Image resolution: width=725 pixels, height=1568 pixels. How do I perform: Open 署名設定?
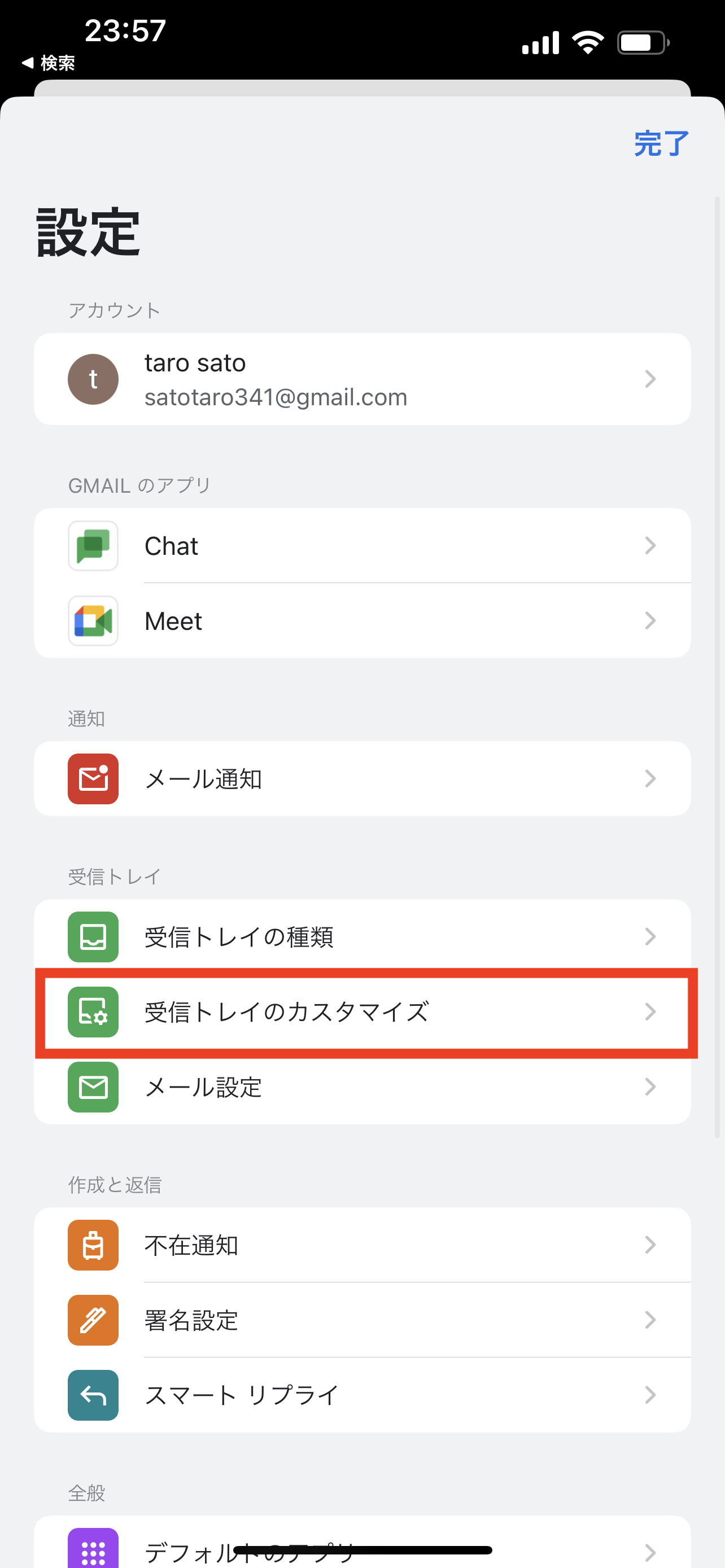[362, 1320]
